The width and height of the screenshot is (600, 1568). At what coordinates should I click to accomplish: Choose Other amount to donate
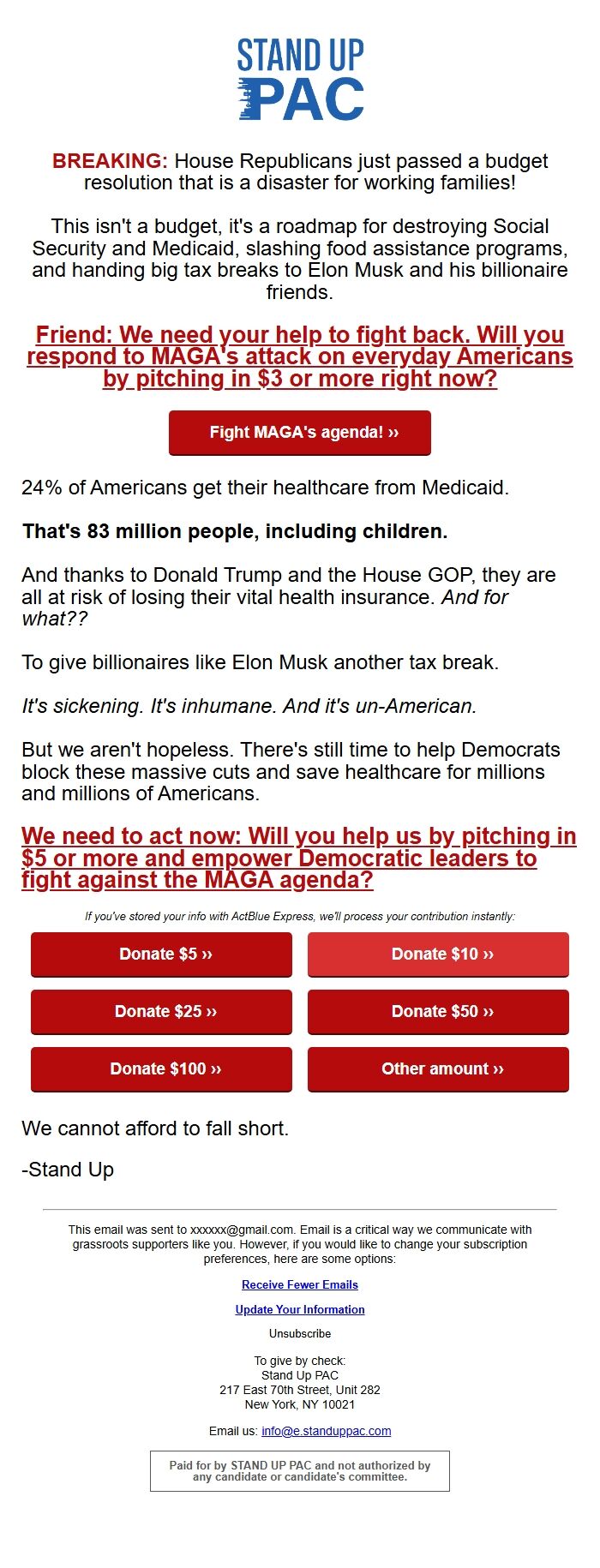pyautogui.click(x=438, y=1069)
